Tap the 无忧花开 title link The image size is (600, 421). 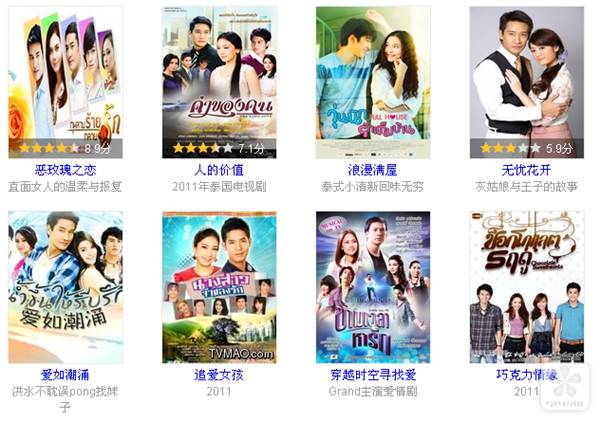click(527, 170)
